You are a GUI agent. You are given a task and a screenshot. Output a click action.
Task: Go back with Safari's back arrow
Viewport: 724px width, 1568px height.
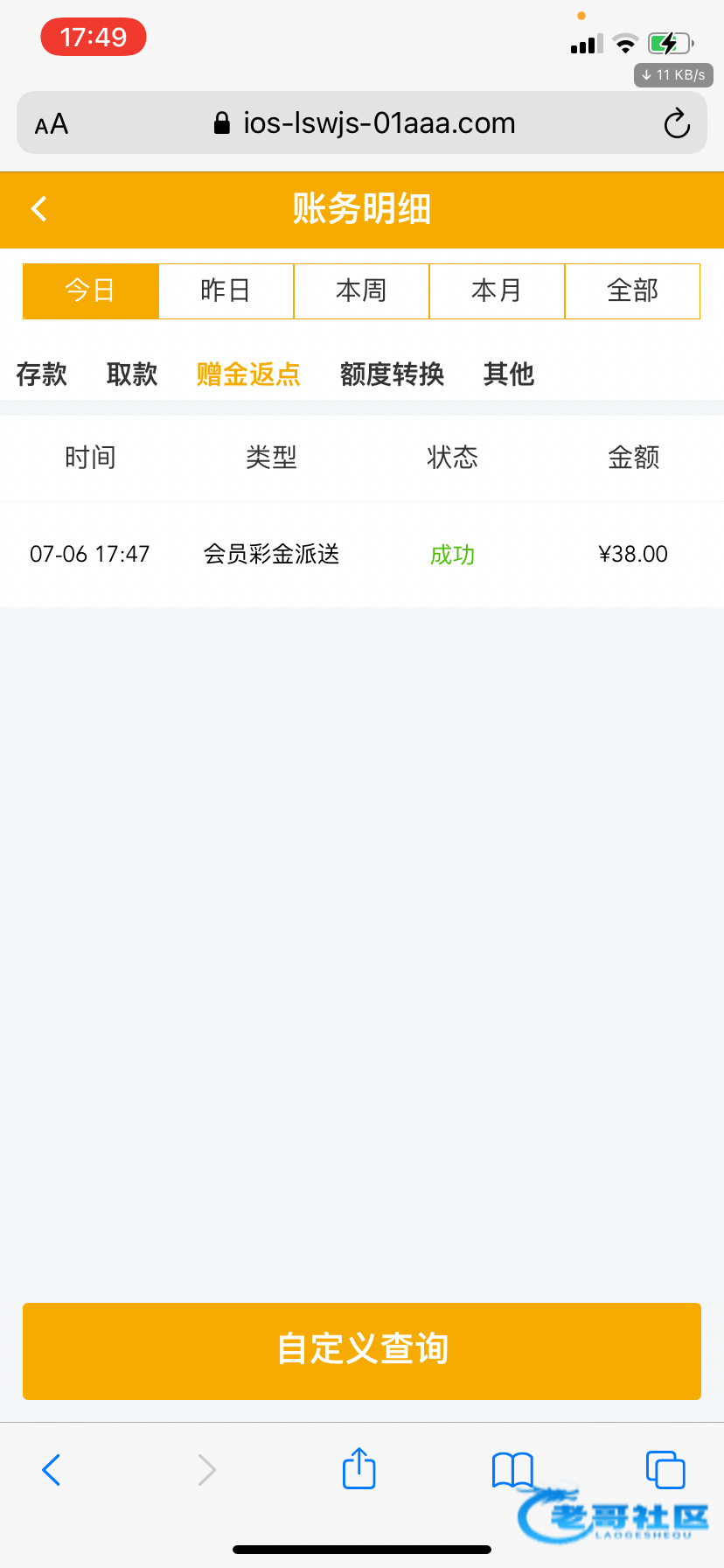pos(52,1469)
